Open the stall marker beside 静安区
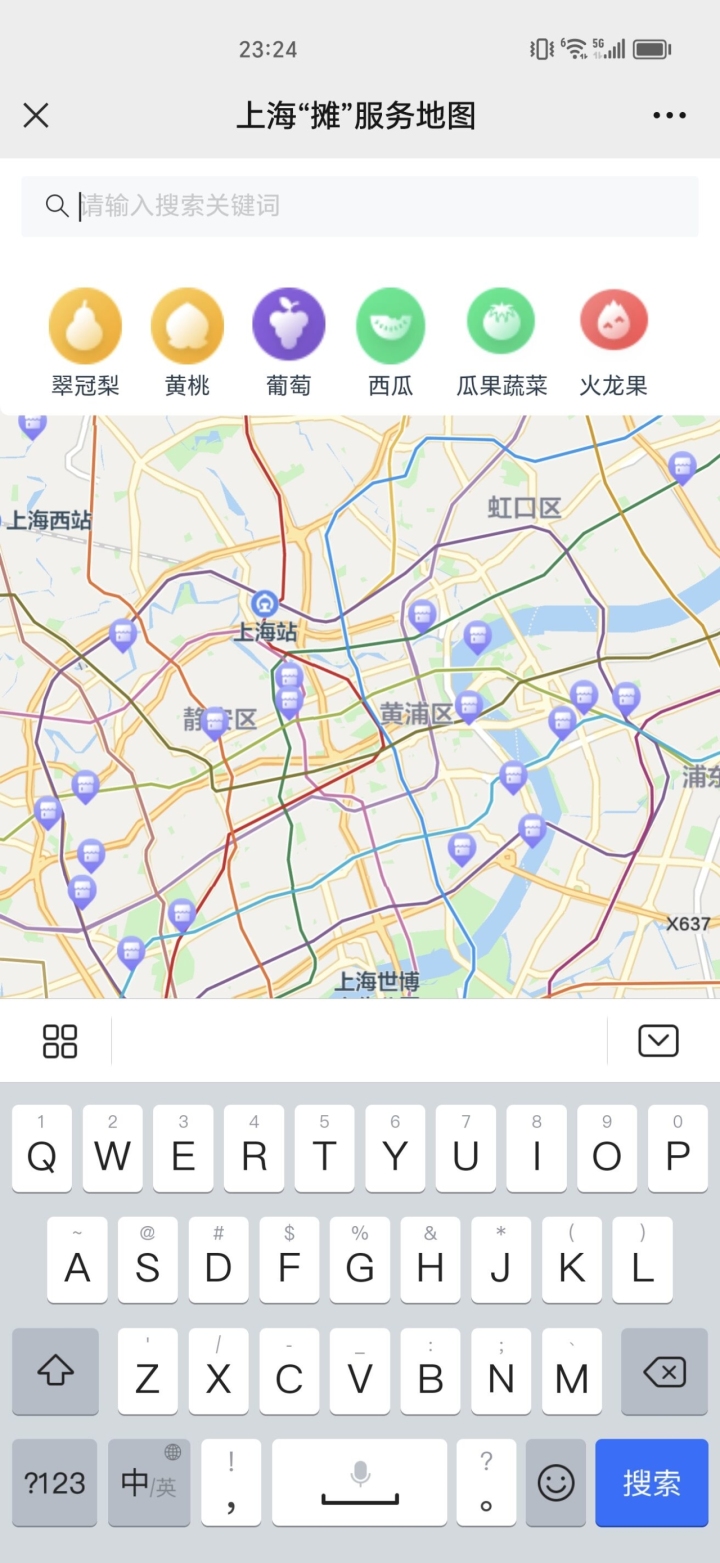Viewport: 720px width, 1563px height. [214, 723]
